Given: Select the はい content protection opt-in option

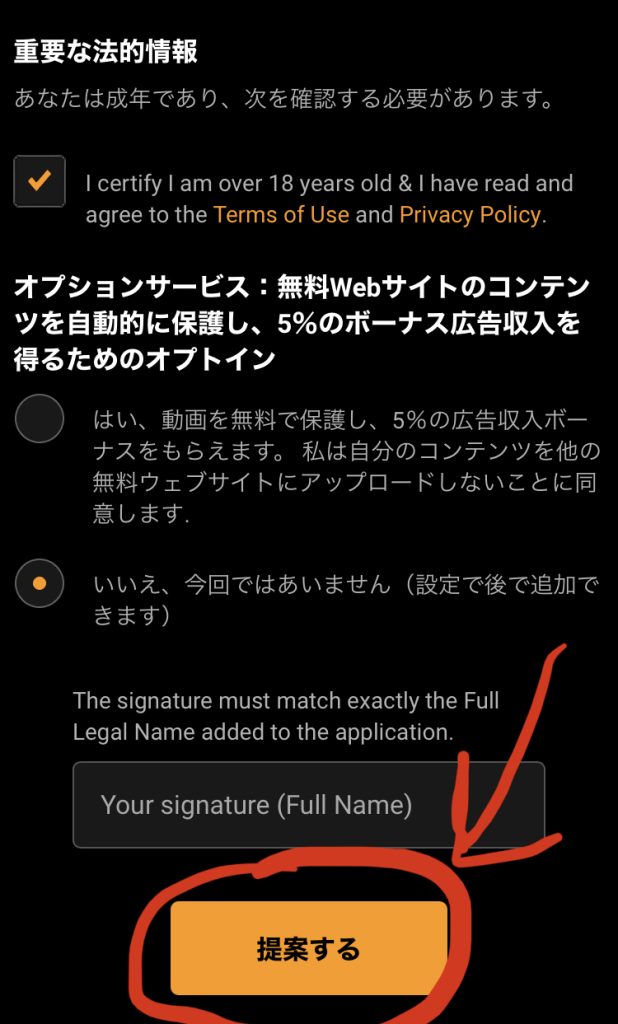Looking at the screenshot, I should tap(40, 420).
